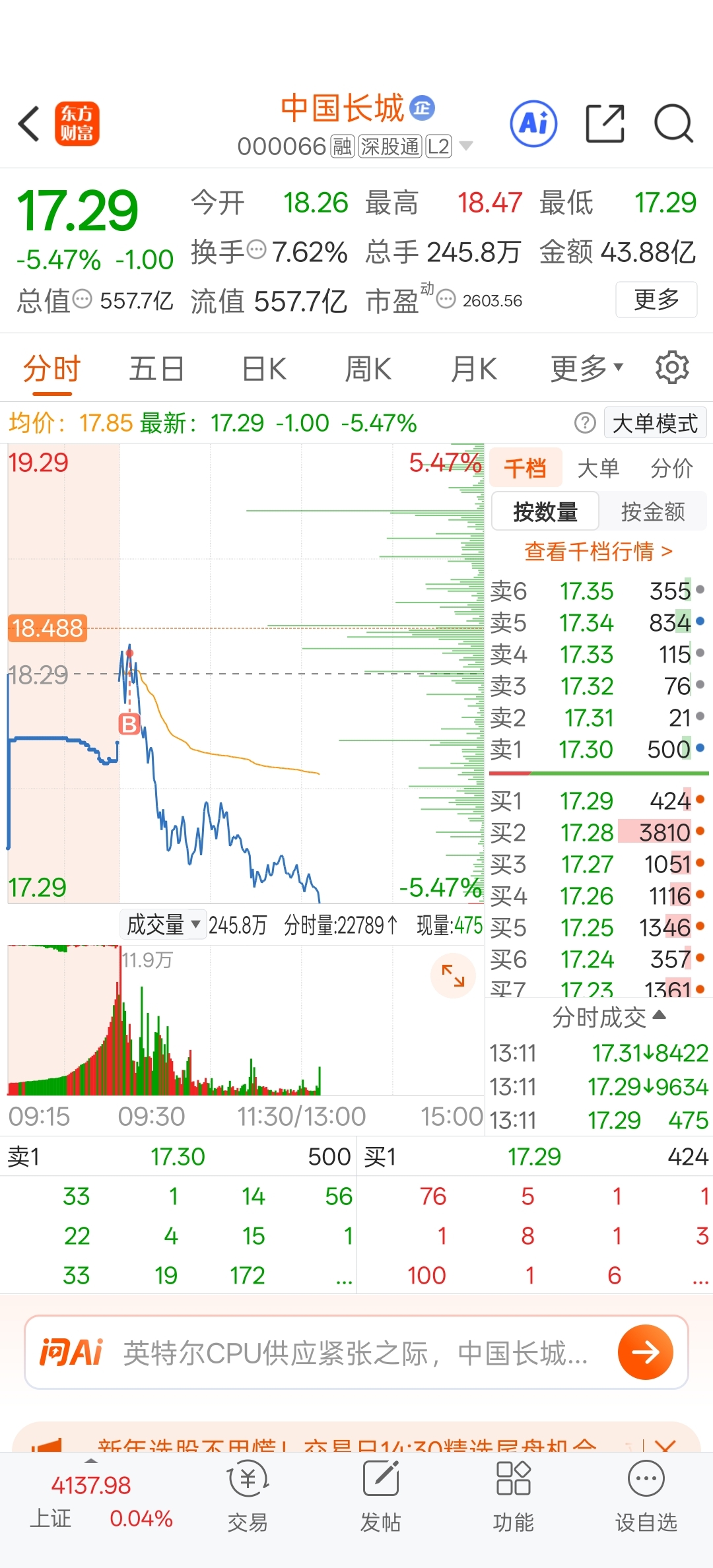Open 交易 in the bottom bar

(x=248, y=1496)
